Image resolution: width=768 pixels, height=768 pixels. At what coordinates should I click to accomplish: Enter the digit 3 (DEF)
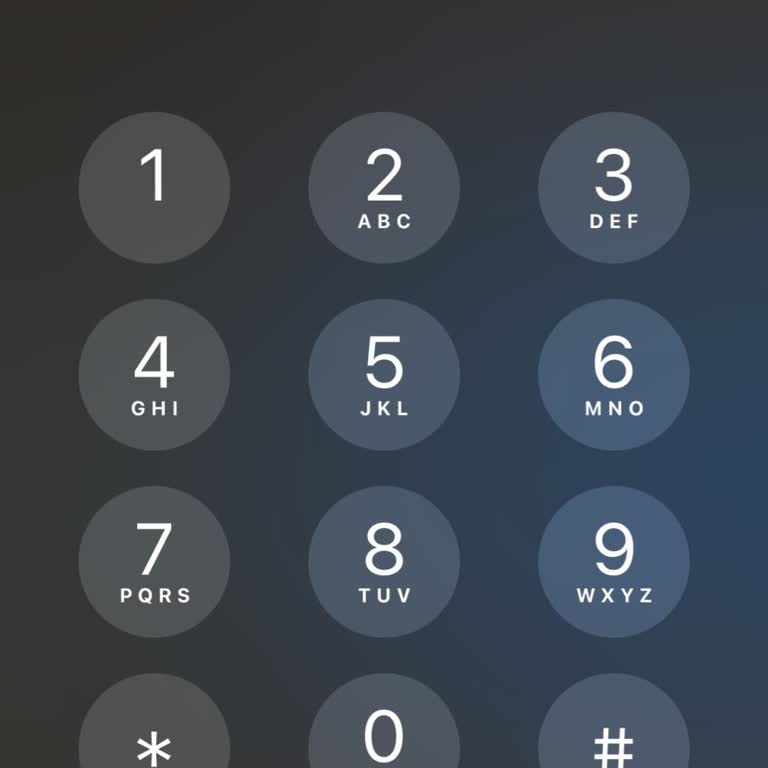point(614,188)
